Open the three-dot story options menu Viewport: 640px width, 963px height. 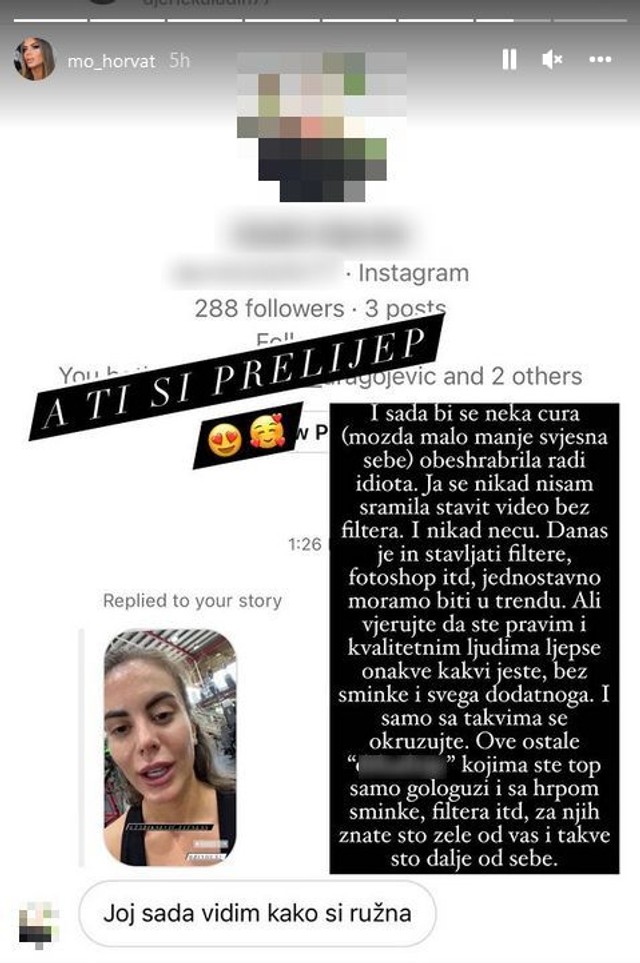[600, 60]
